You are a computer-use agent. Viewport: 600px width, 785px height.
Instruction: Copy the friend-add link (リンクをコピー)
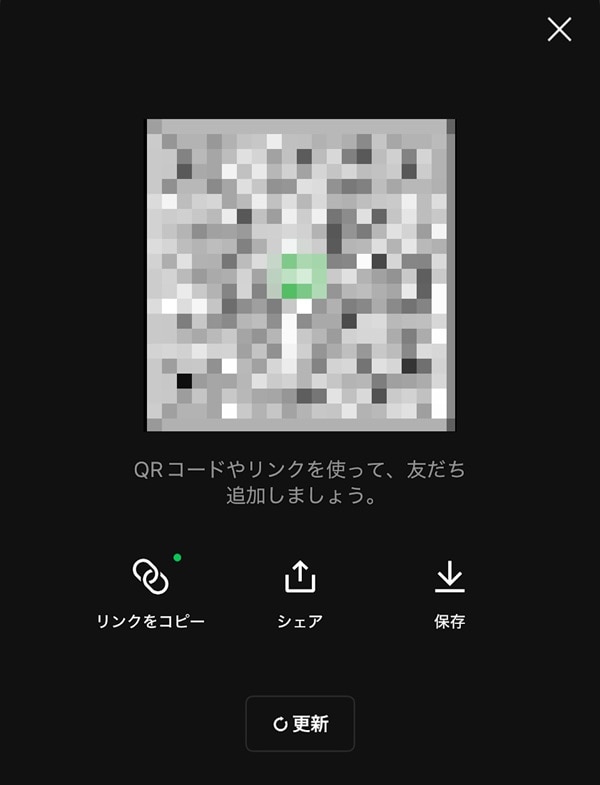point(151,592)
